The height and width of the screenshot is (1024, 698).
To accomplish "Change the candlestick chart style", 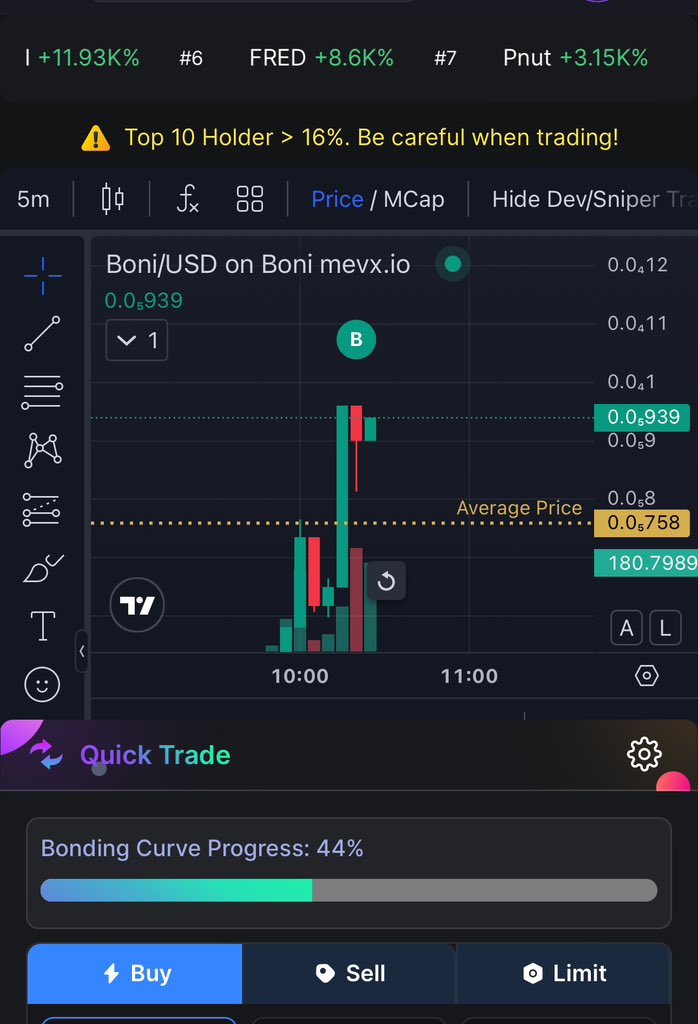I will [113, 199].
